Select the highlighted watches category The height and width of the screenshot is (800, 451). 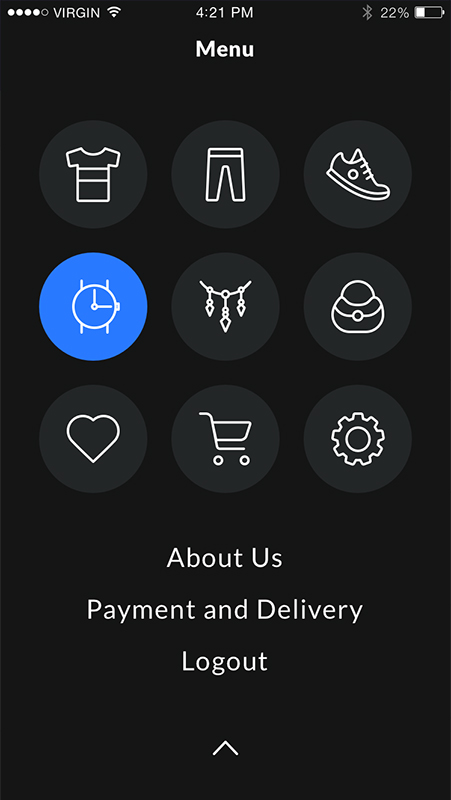[93, 306]
